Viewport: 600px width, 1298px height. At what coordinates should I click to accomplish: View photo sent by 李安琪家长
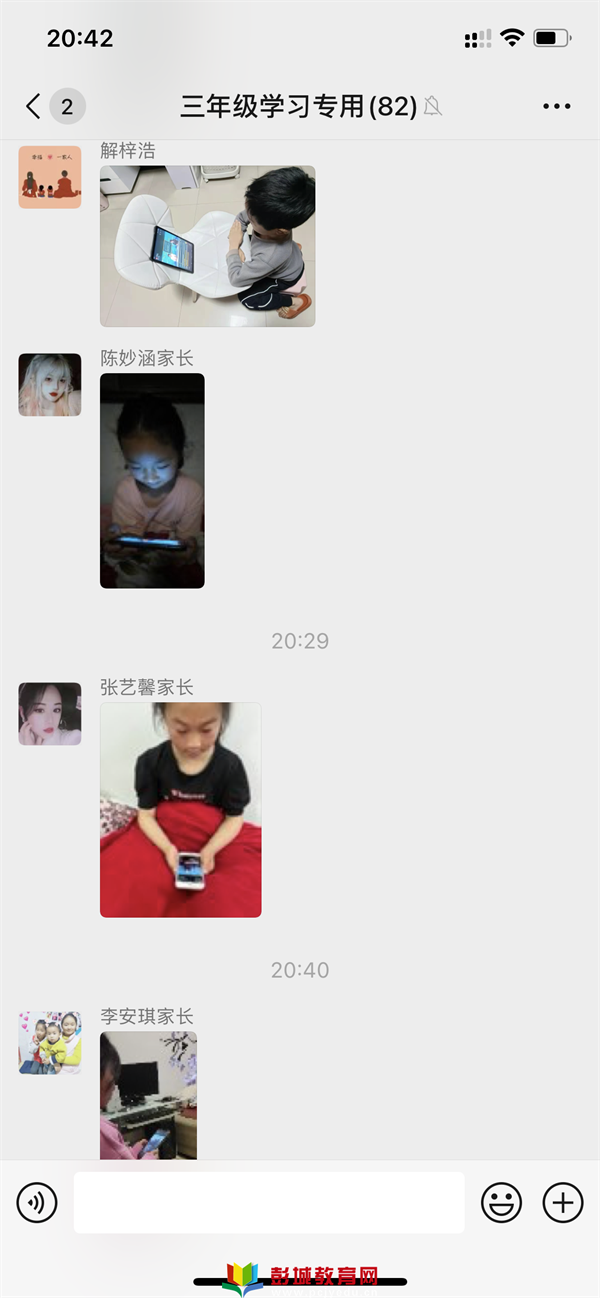pos(148,1095)
